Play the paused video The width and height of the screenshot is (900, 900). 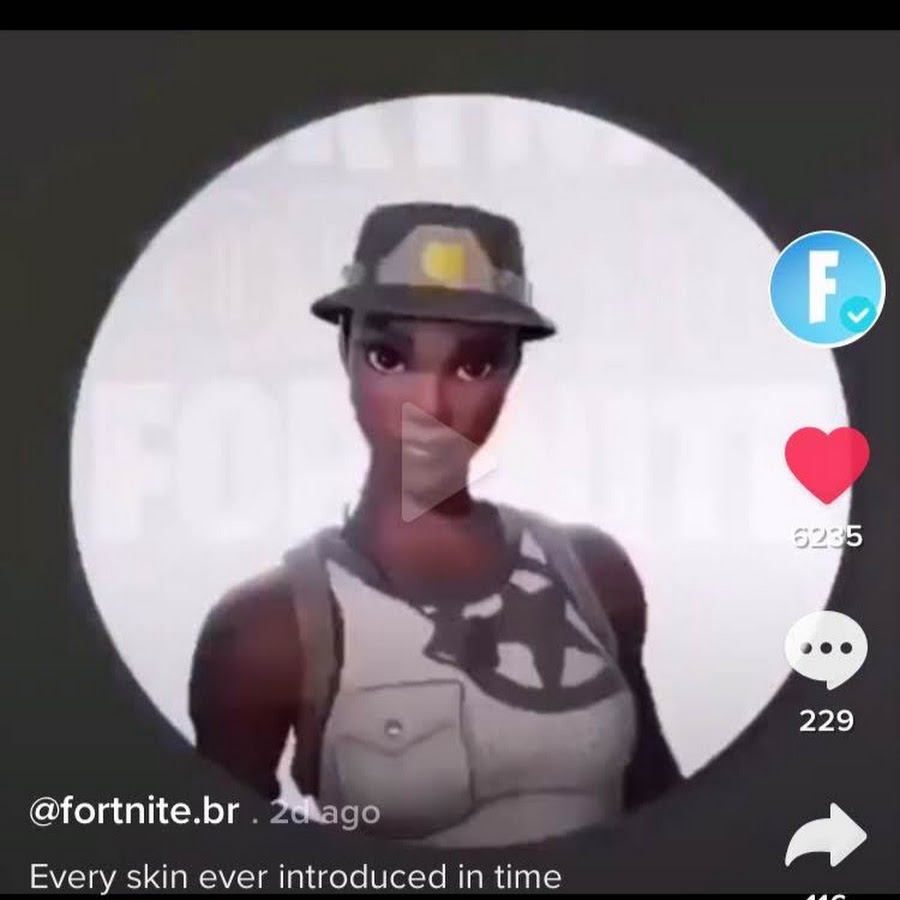447,461
